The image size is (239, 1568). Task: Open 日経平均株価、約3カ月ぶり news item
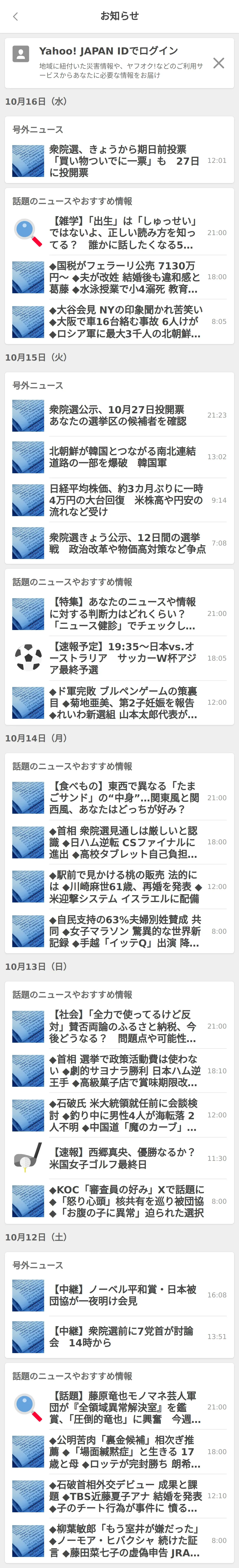coord(119,500)
